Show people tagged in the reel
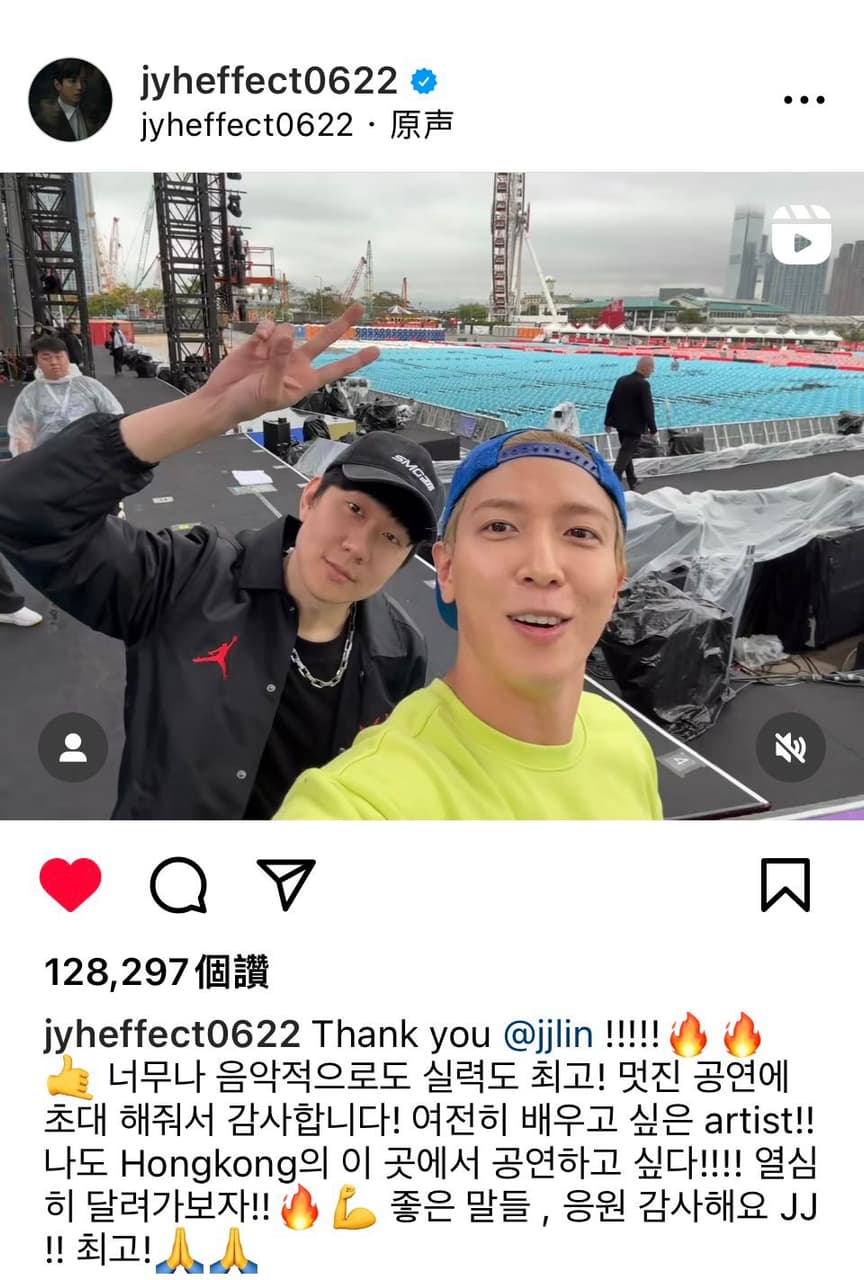This screenshot has height=1280, width=864. (73, 747)
